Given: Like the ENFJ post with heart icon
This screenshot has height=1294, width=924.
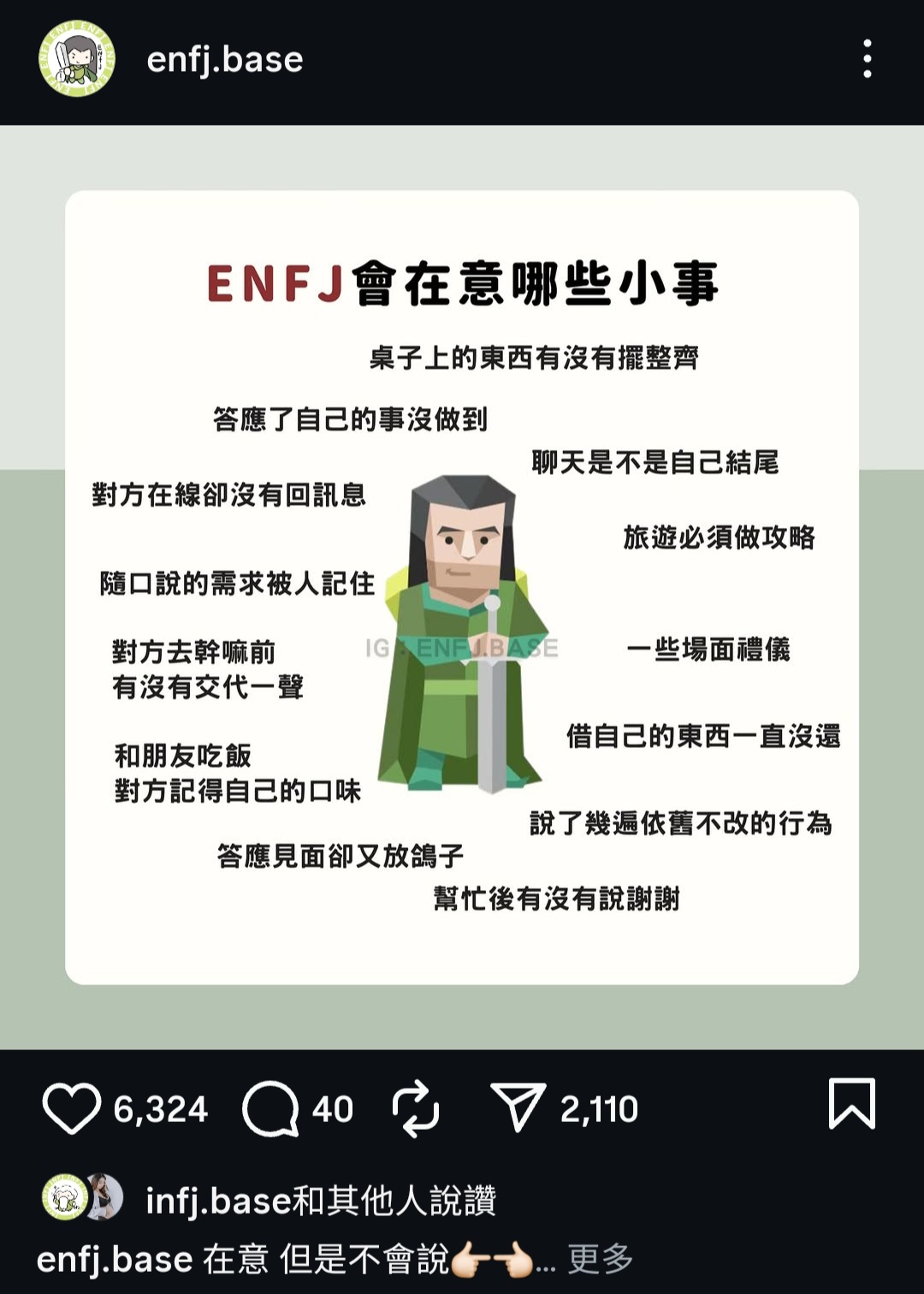Looking at the screenshot, I should (72, 1108).
